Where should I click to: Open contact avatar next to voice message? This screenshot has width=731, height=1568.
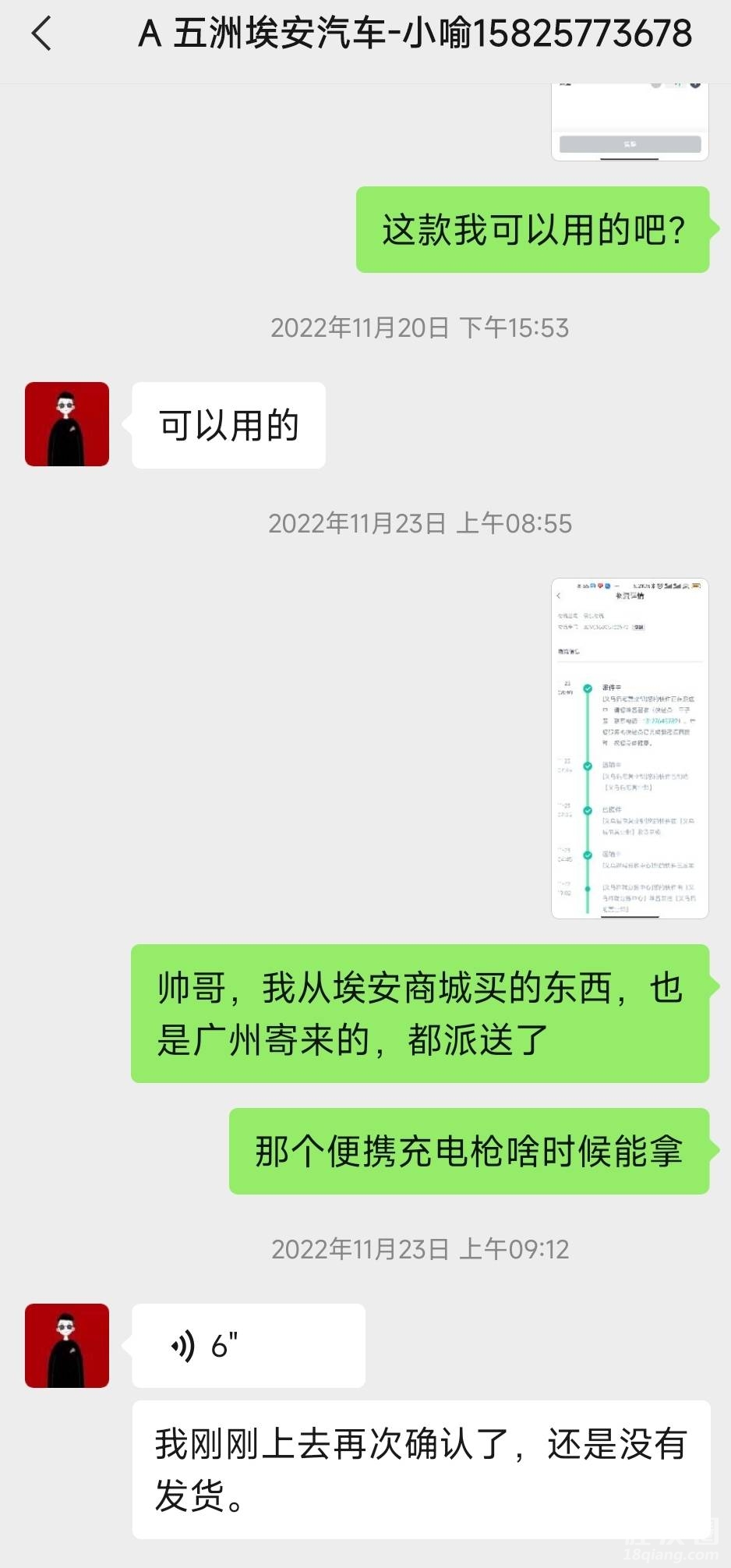[x=67, y=1345]
